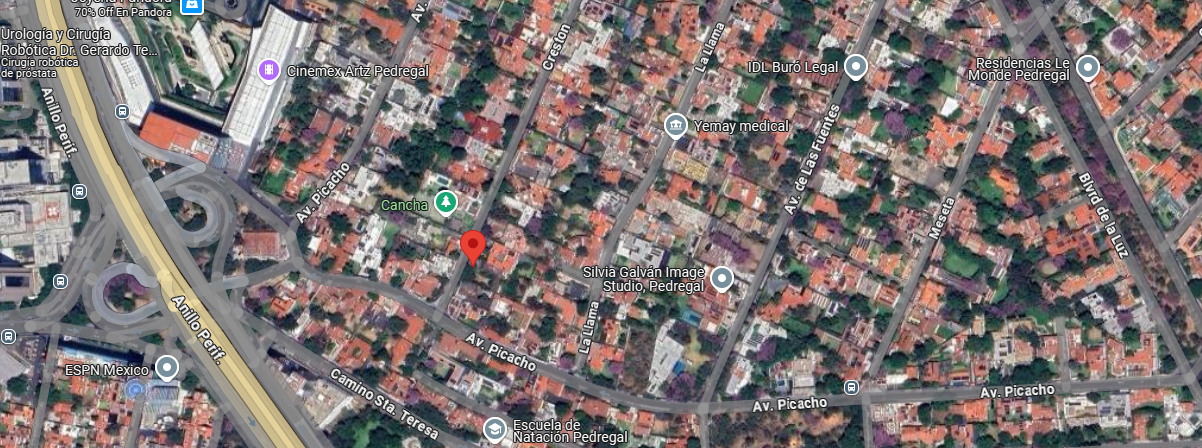Open the IDL Buró Legal pin
The image size is (1202, 448).
[x=855, y=67]
